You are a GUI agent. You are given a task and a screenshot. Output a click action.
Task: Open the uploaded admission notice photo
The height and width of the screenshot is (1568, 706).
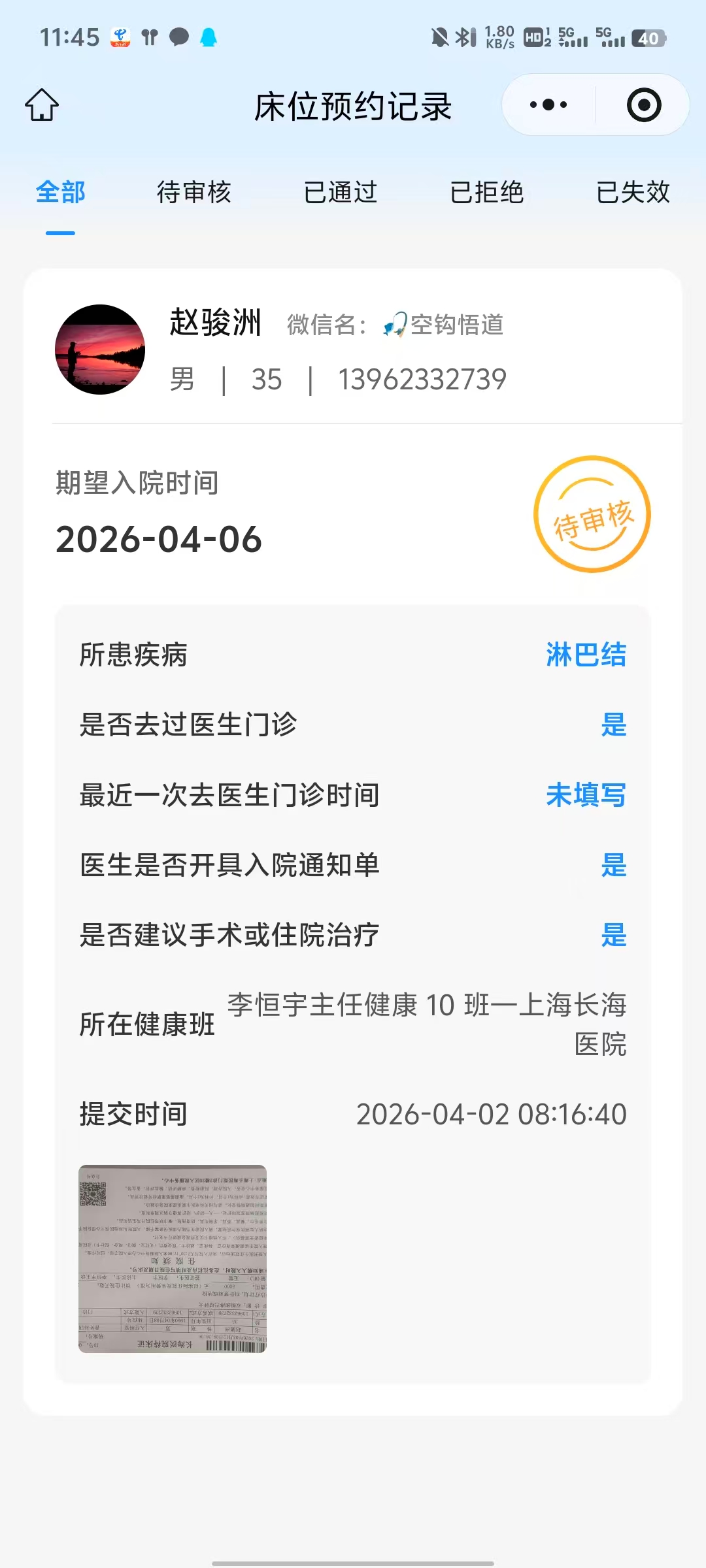(173, 1258)
